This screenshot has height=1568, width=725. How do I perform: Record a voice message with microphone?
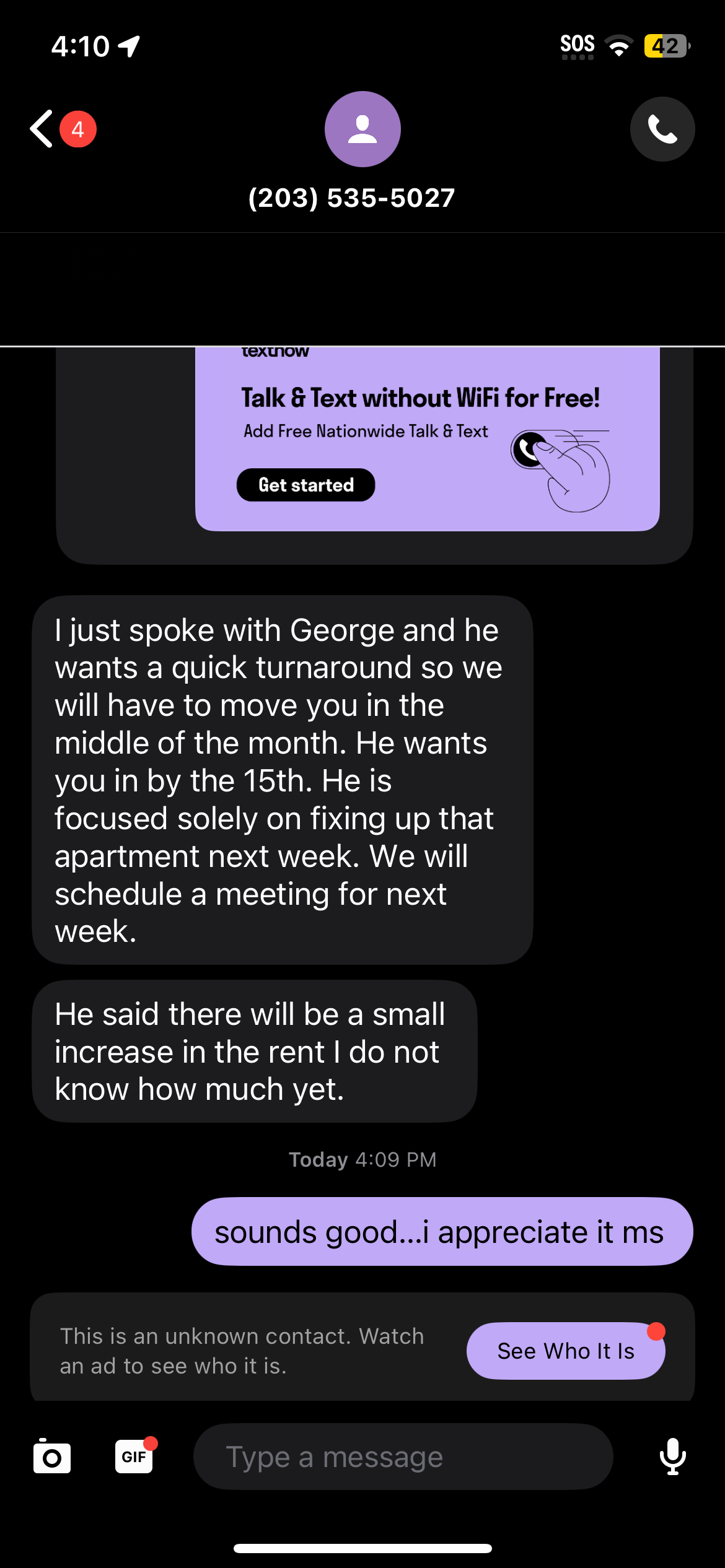672,1457
